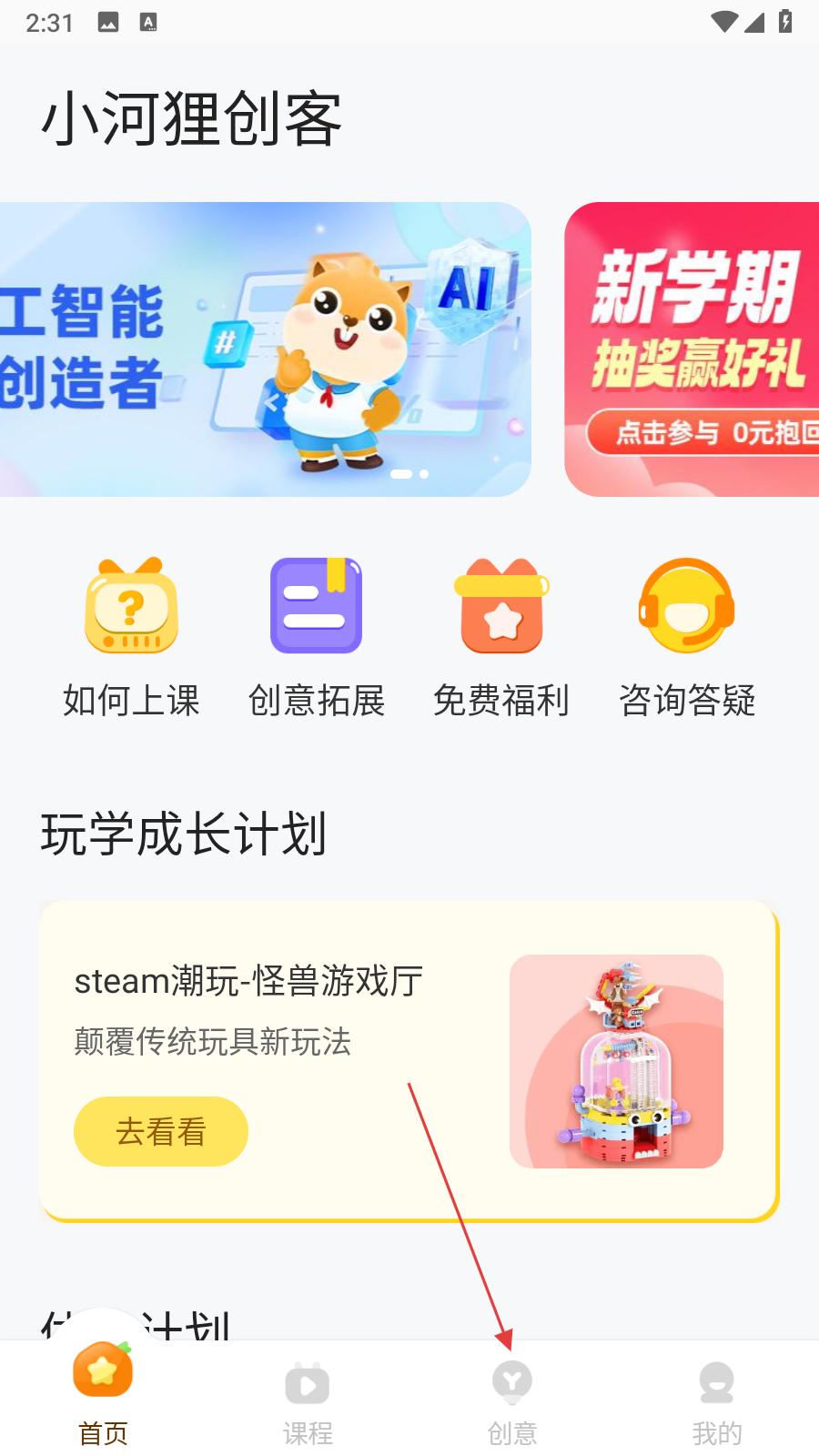Switch to the 创意 tab
The width and height of the screenshot is (819, 1456).
[512, 1402]
